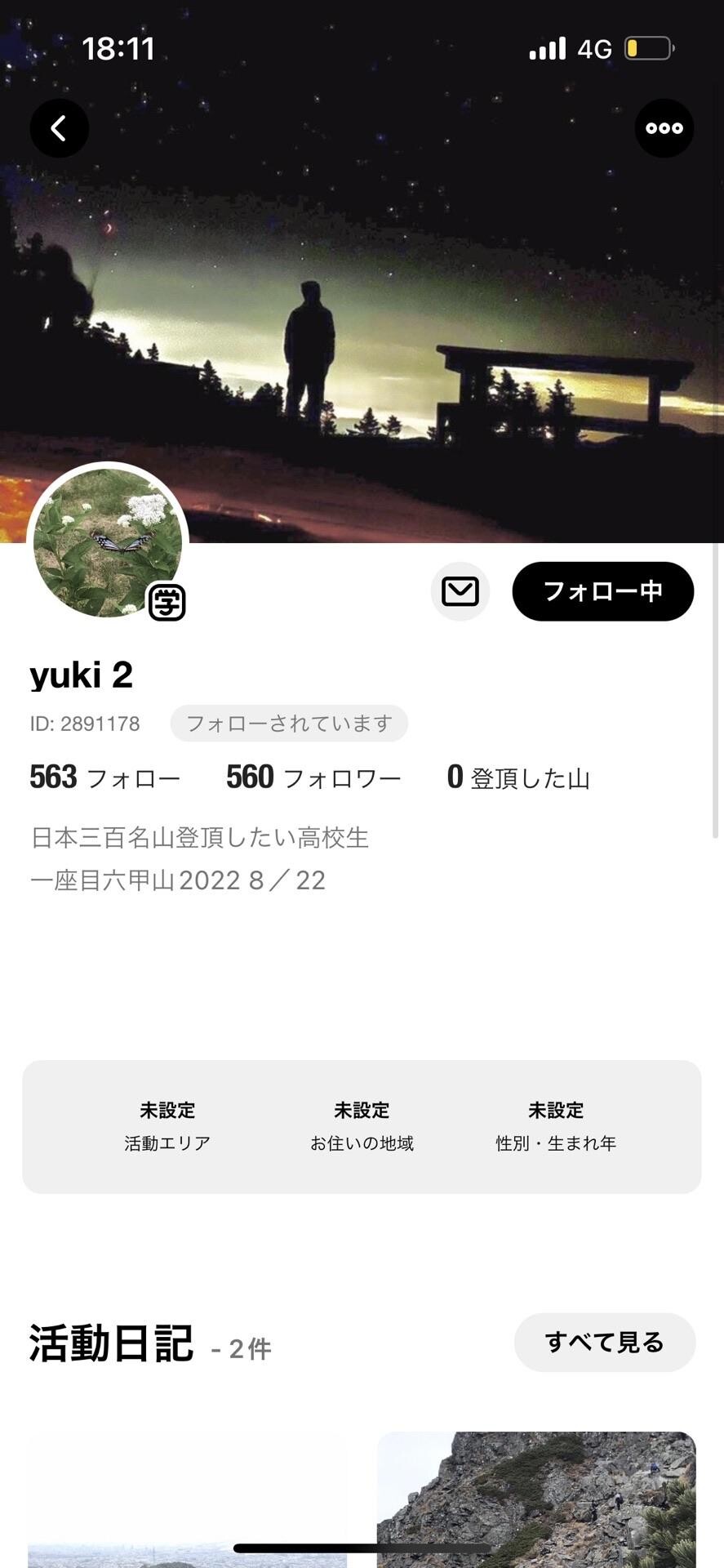Tap the battery indicator in the status bar
Screen dimensions: 724x1568
(645, 48)
